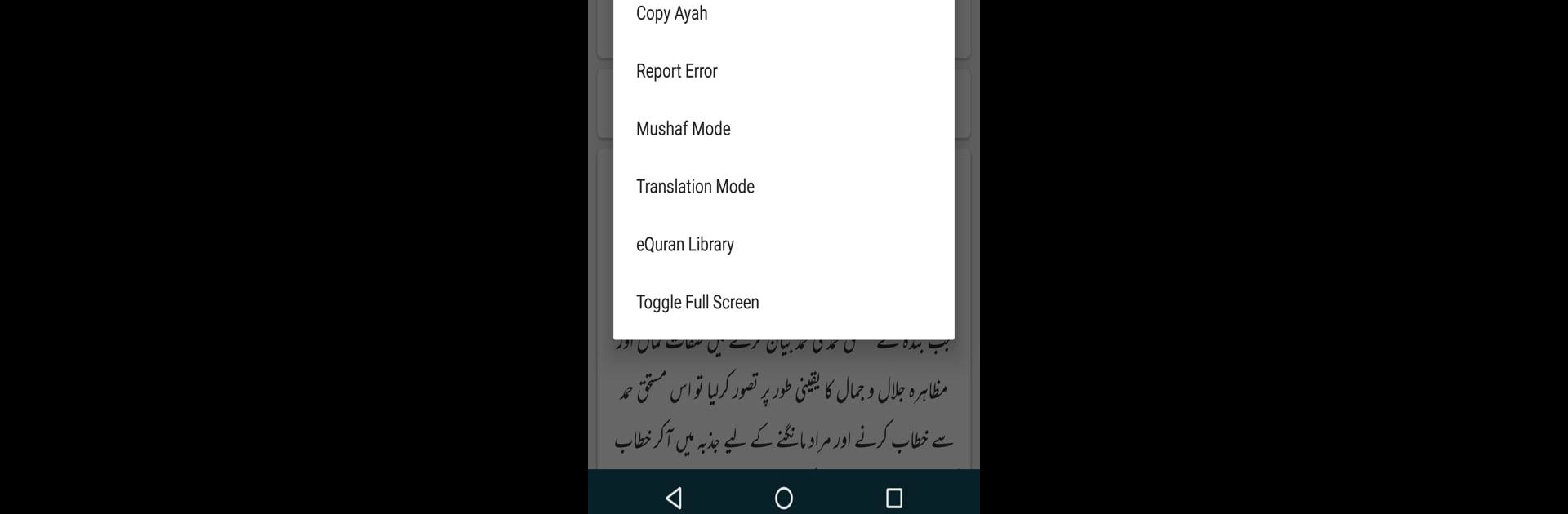Select Copy Ayah option

coord(672,14)
